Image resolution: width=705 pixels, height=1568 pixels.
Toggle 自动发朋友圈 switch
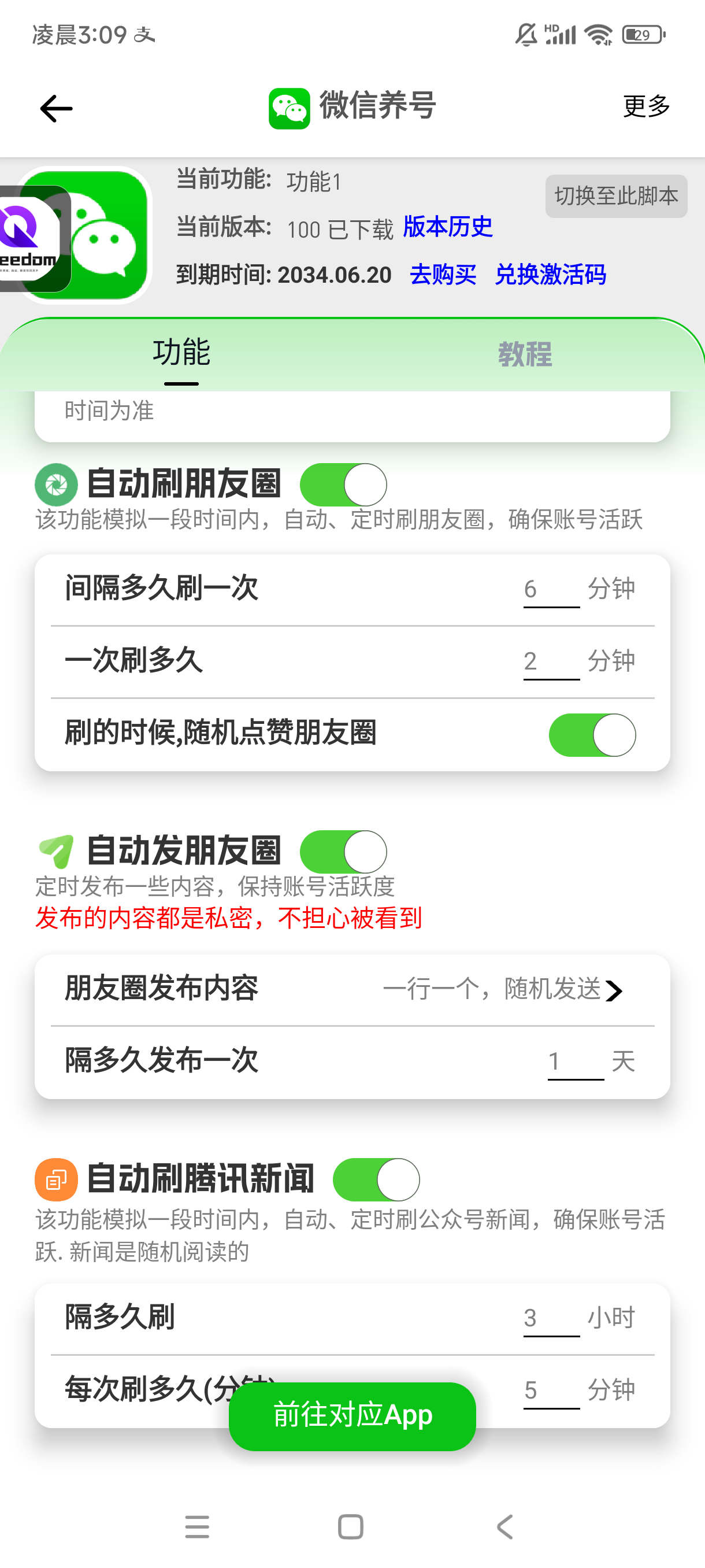[x=343, y=851]
